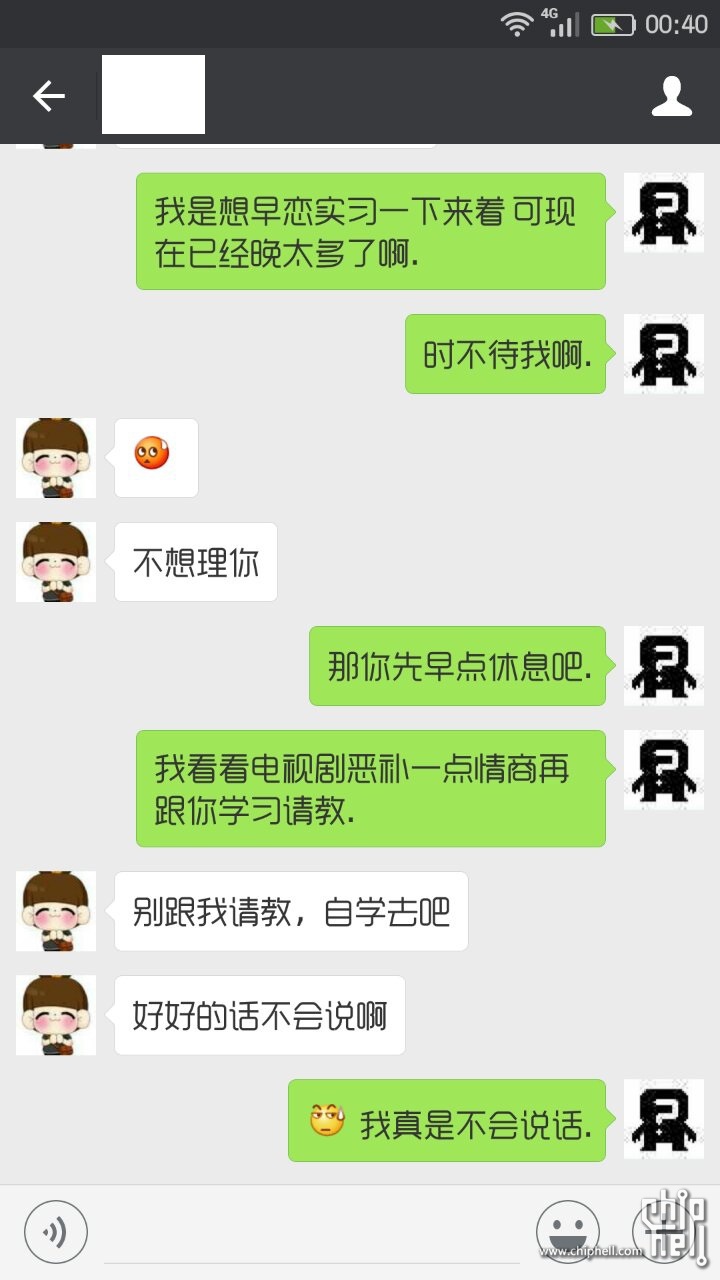Image resolution: width=720 pixels, height=1280 pixels.
Task: Open the emoji sticker picker
Action: 567,1231
